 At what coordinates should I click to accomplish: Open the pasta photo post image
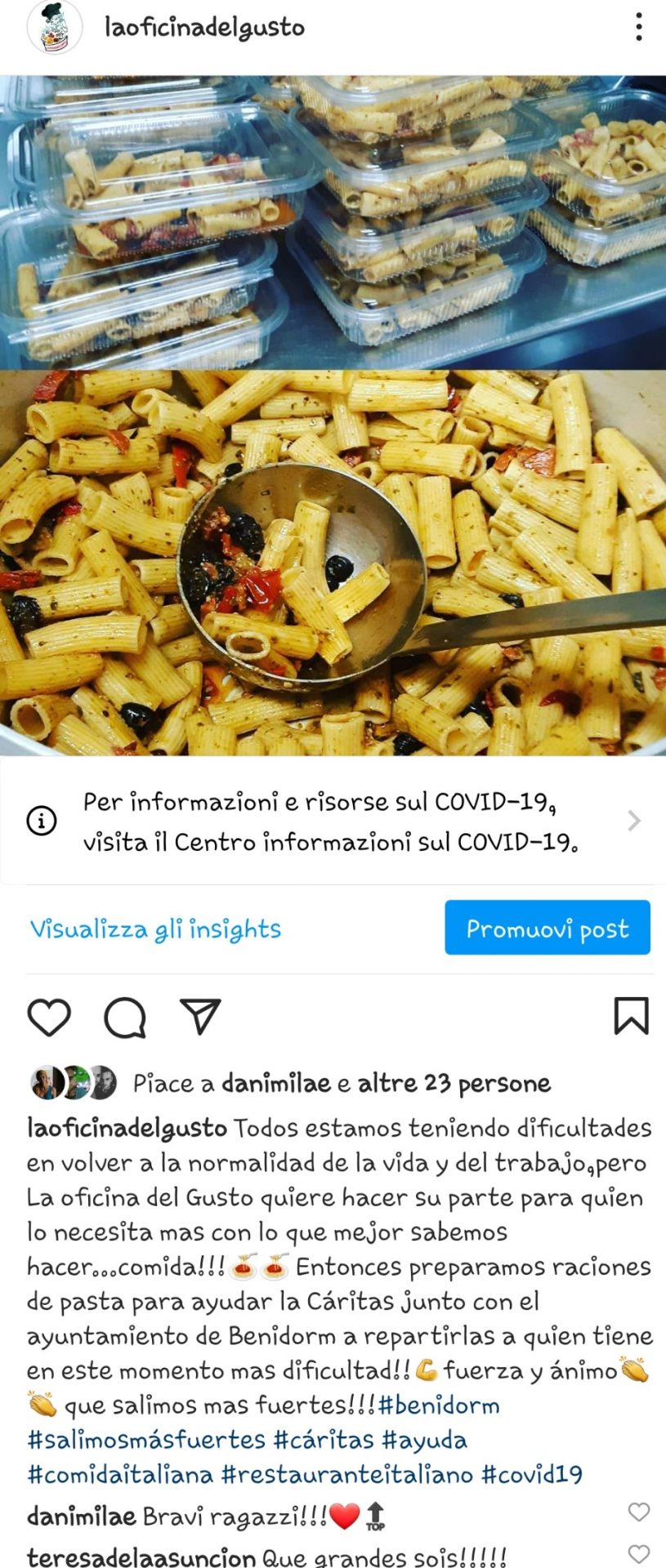coord(333,415)
